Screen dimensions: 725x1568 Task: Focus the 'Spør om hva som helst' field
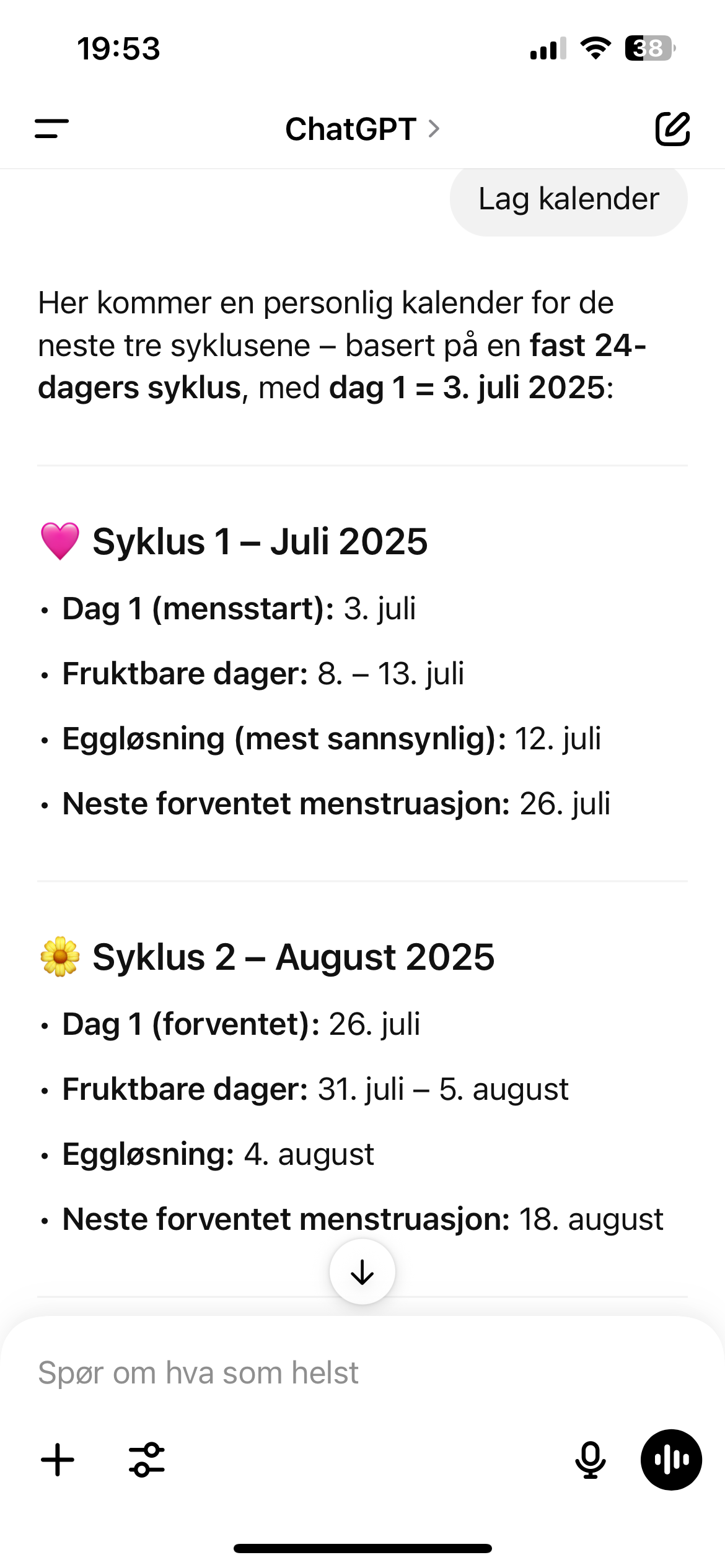click(x=362, y=1373)
